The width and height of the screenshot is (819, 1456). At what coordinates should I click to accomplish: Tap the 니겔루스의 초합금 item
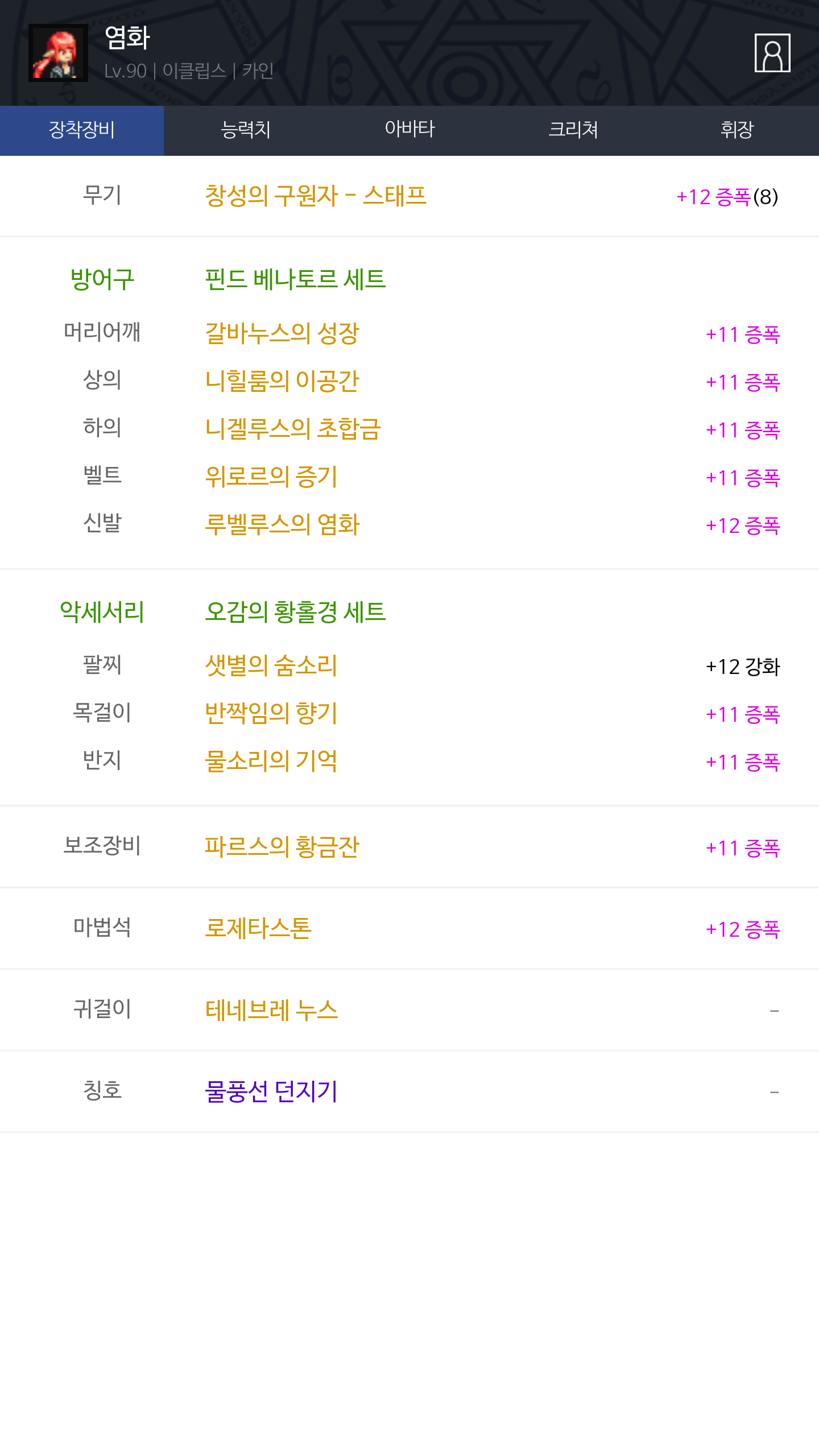click(293, 429)
